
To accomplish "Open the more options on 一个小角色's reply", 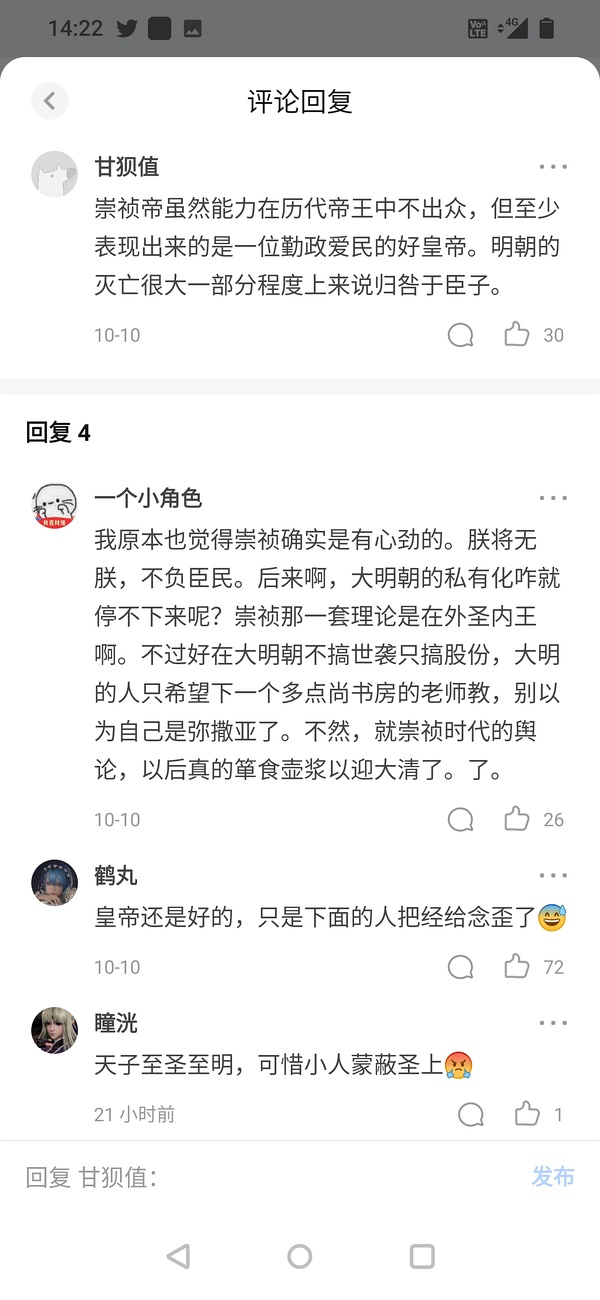I will point(553,498).
